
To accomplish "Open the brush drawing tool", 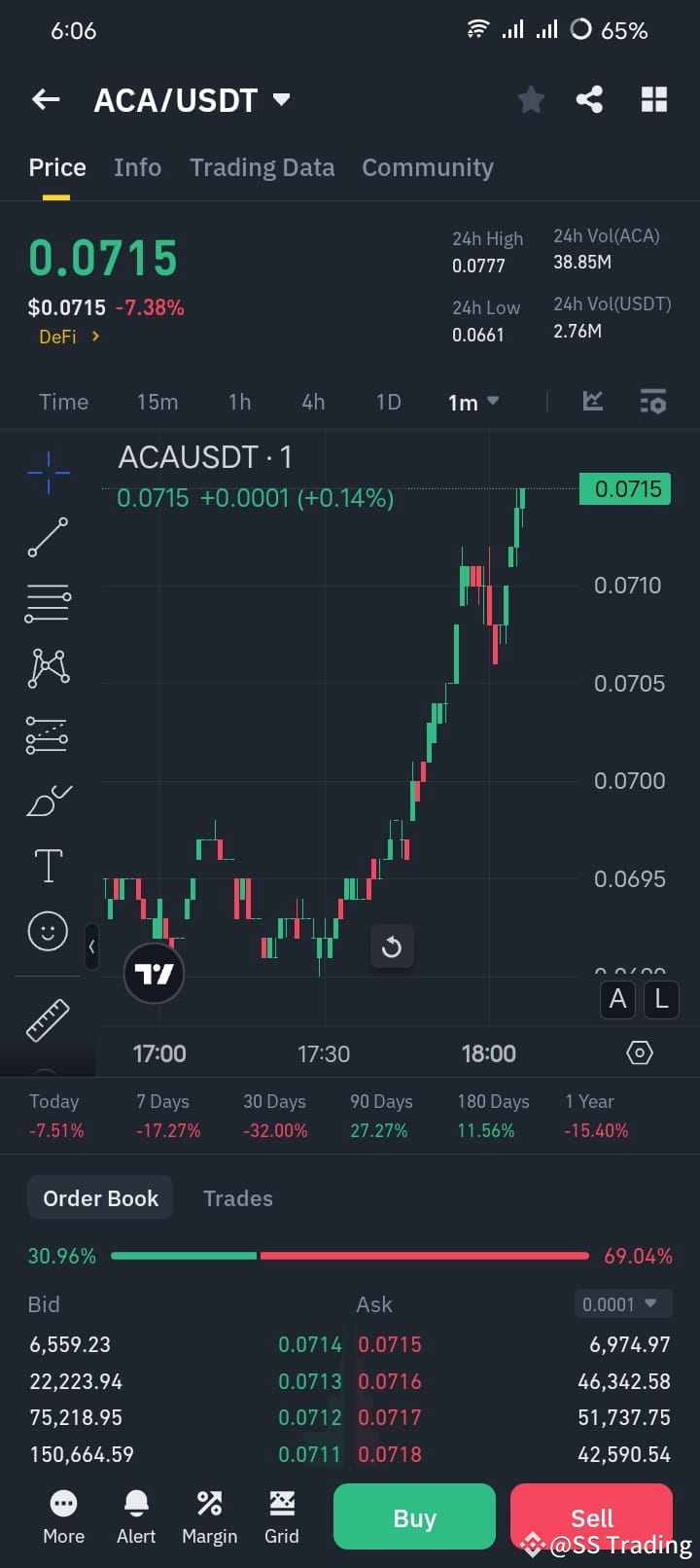I will [x=48, y=801].
